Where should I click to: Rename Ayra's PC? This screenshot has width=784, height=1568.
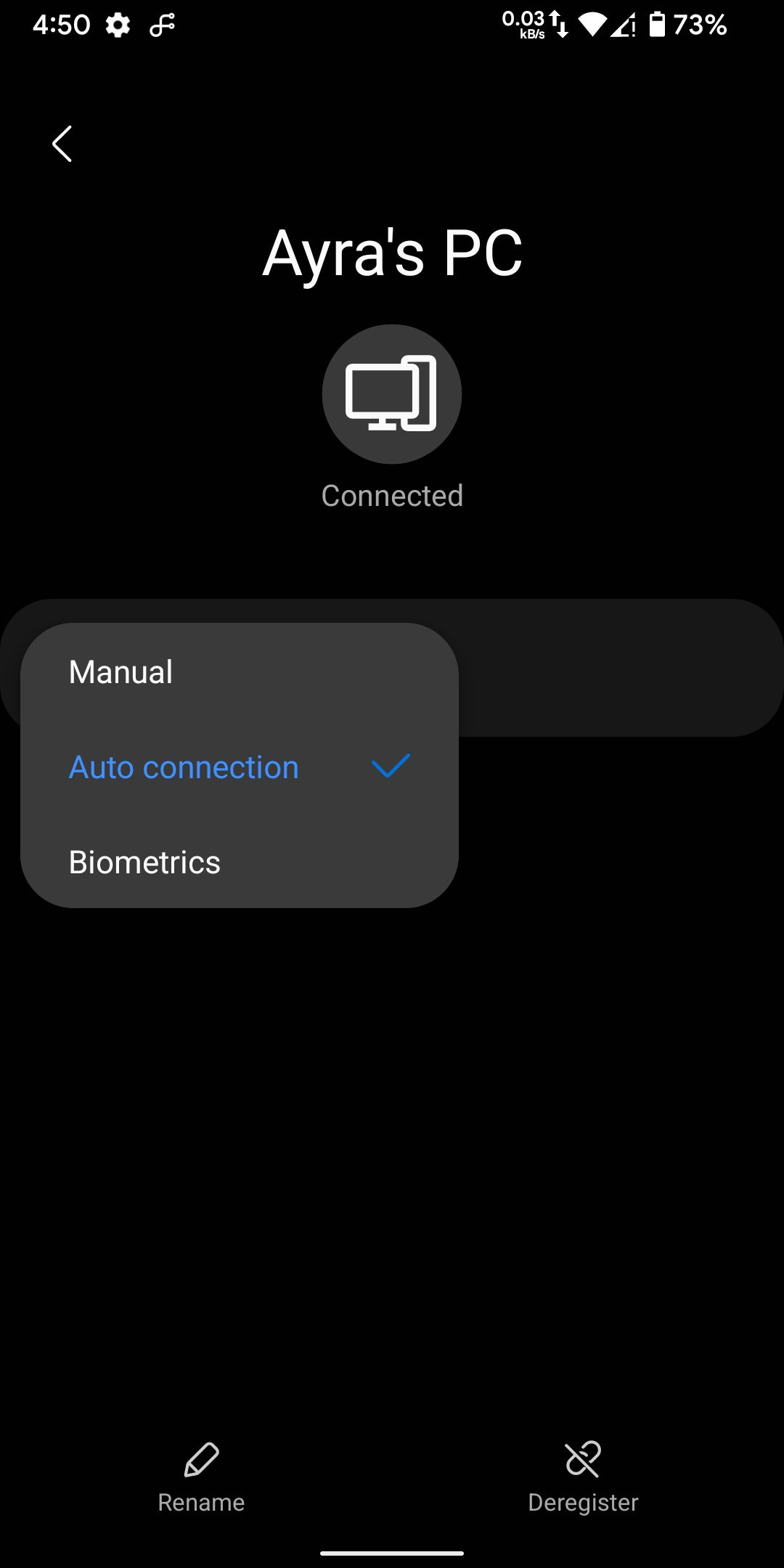(x=201, y=1477)
